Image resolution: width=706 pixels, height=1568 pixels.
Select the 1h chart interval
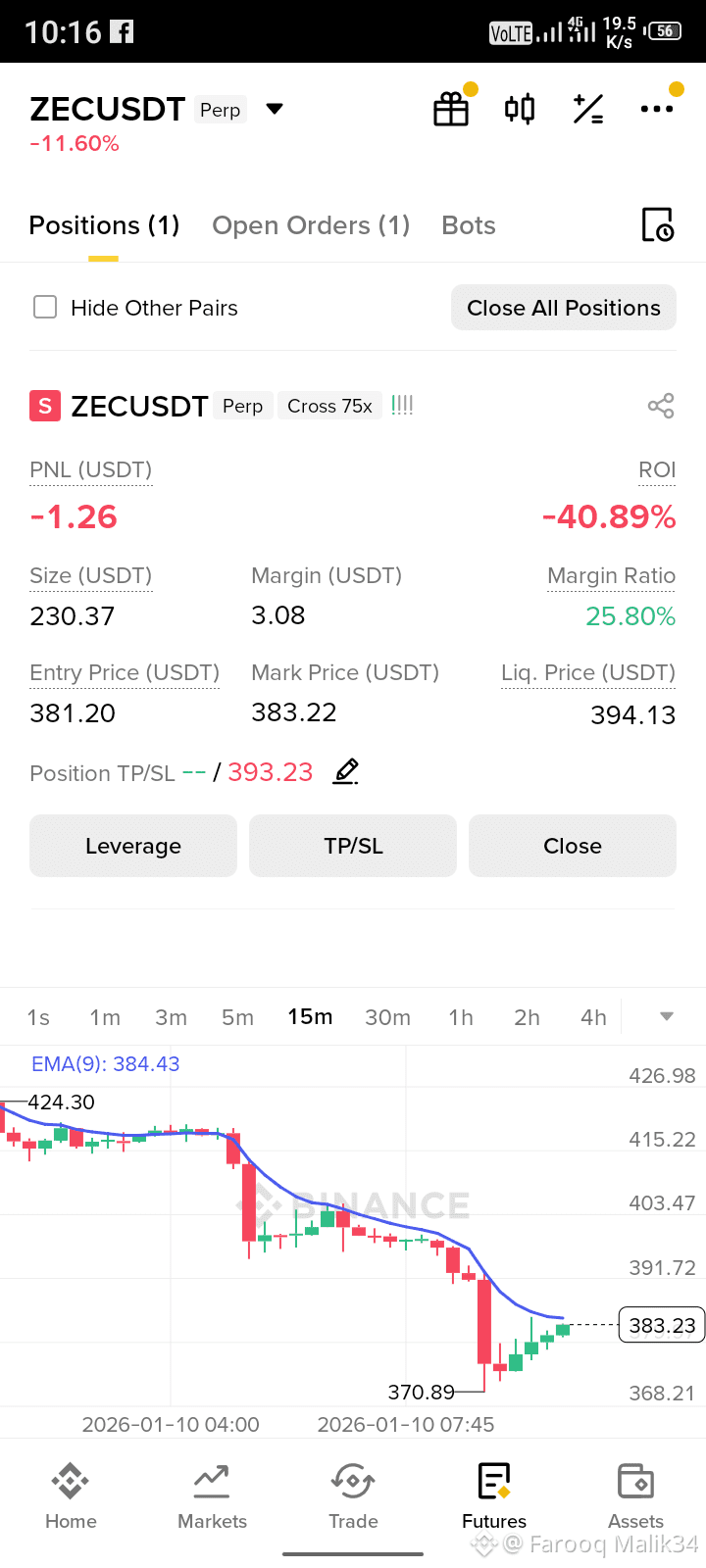coord(461,1017)
